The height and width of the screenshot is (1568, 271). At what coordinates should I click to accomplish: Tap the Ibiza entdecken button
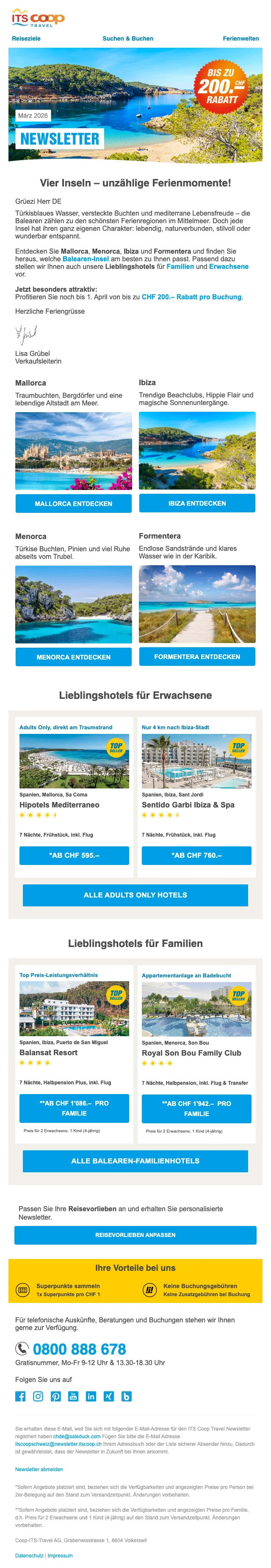197,503
